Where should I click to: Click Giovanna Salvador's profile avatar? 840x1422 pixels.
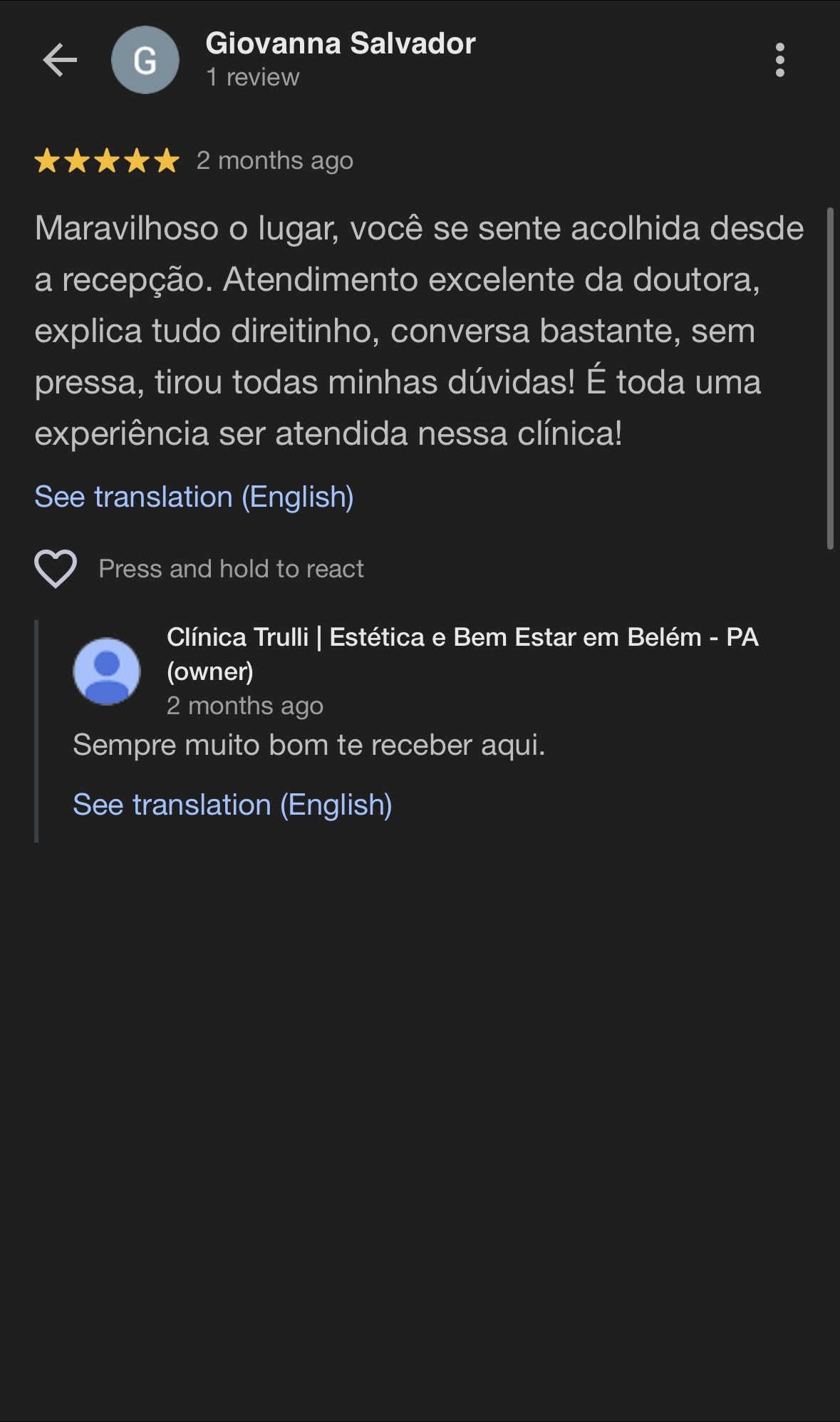(x=146, y=60)
